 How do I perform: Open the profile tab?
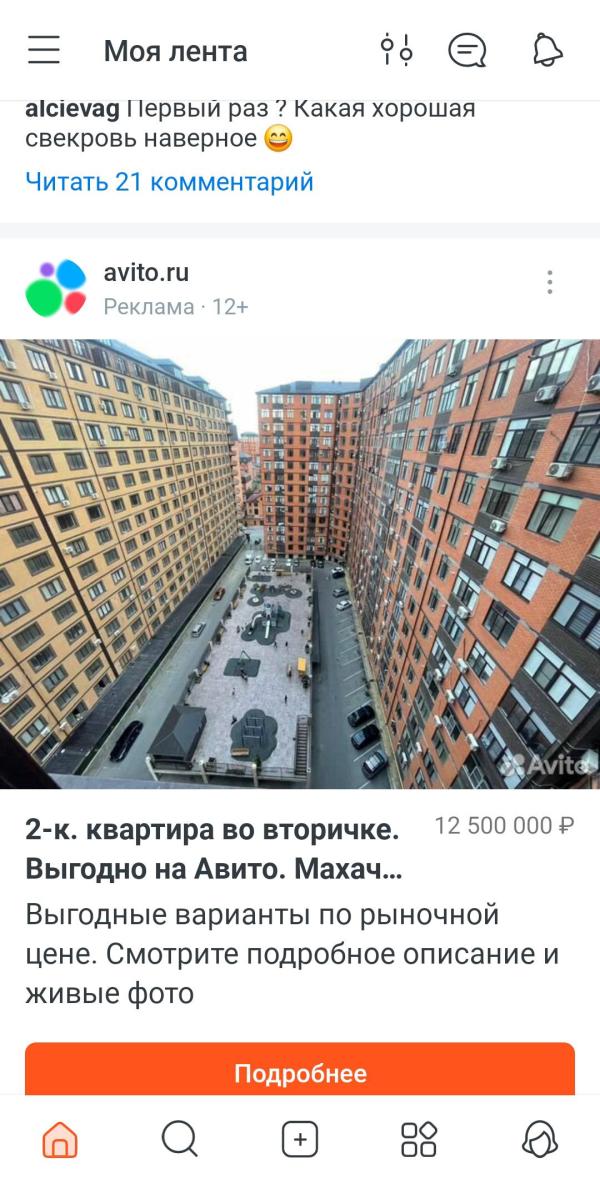click(540, 1138)
